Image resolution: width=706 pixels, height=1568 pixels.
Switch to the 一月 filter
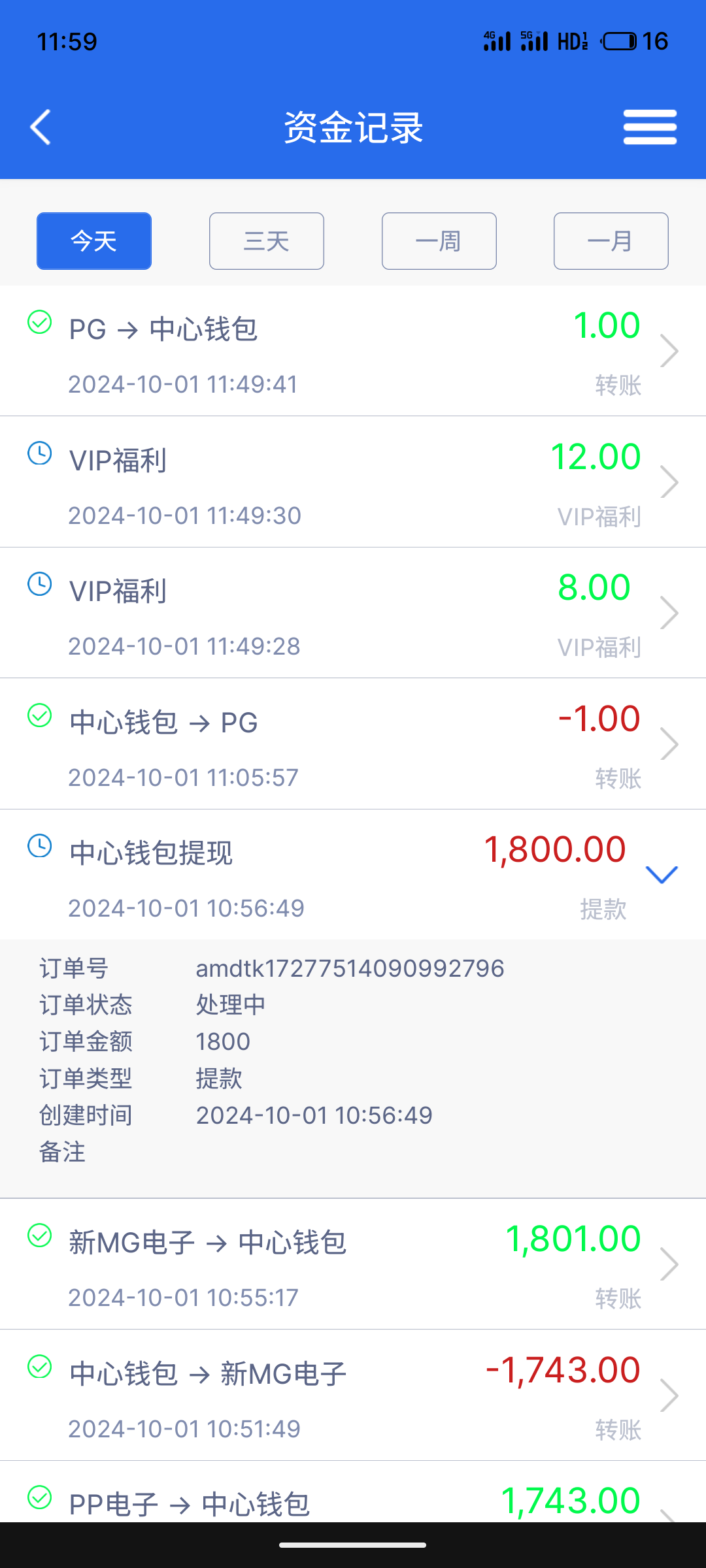pos(611,240)
